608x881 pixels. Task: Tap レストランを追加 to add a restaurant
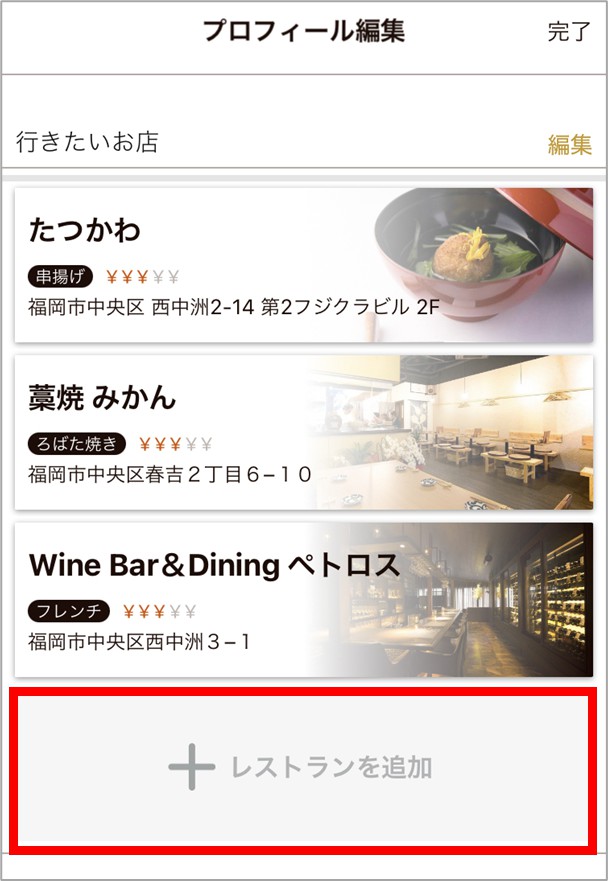coord(303,768)
